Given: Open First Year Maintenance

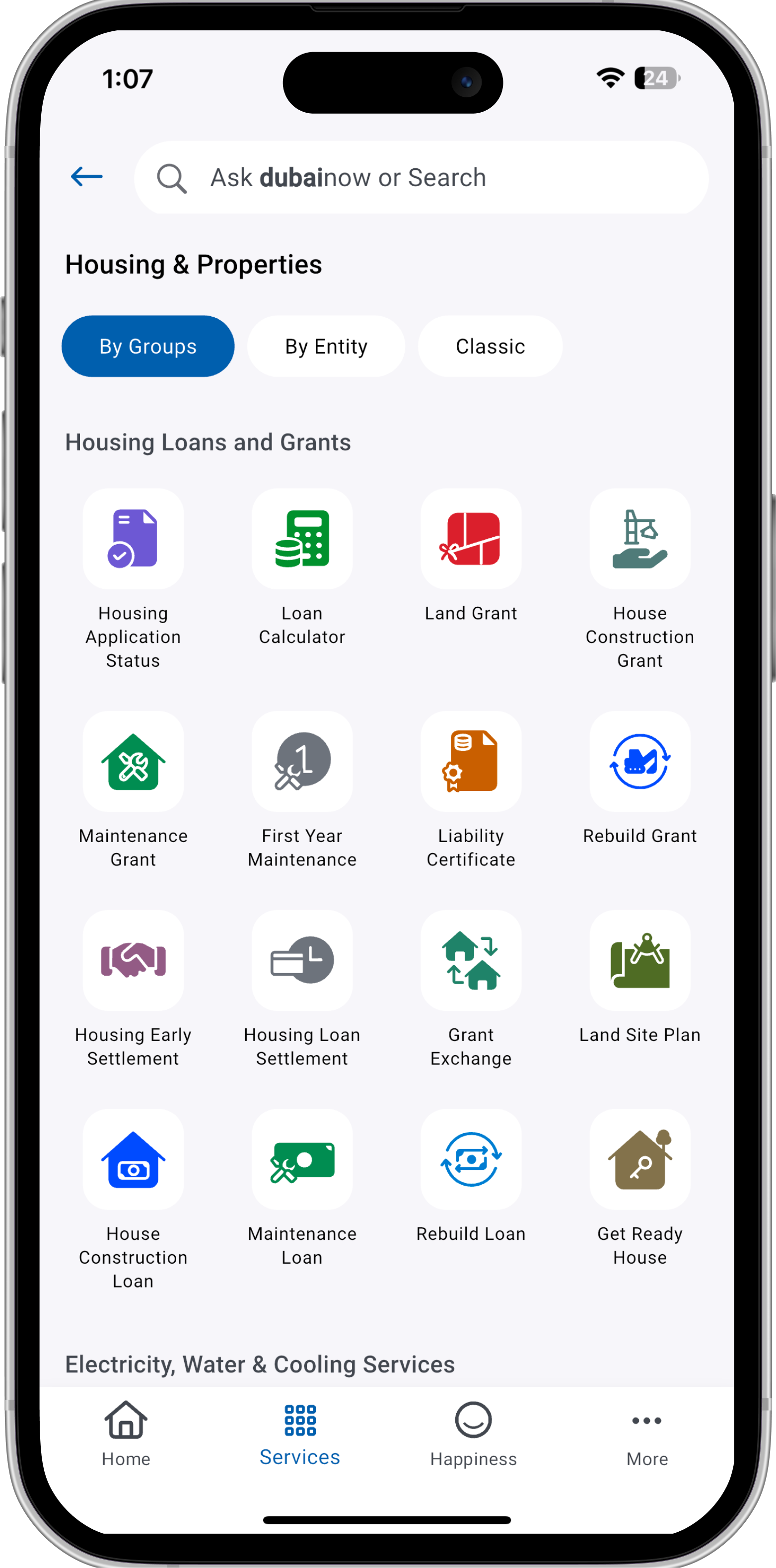Looking at the screenshot, I should pos(302,762).
